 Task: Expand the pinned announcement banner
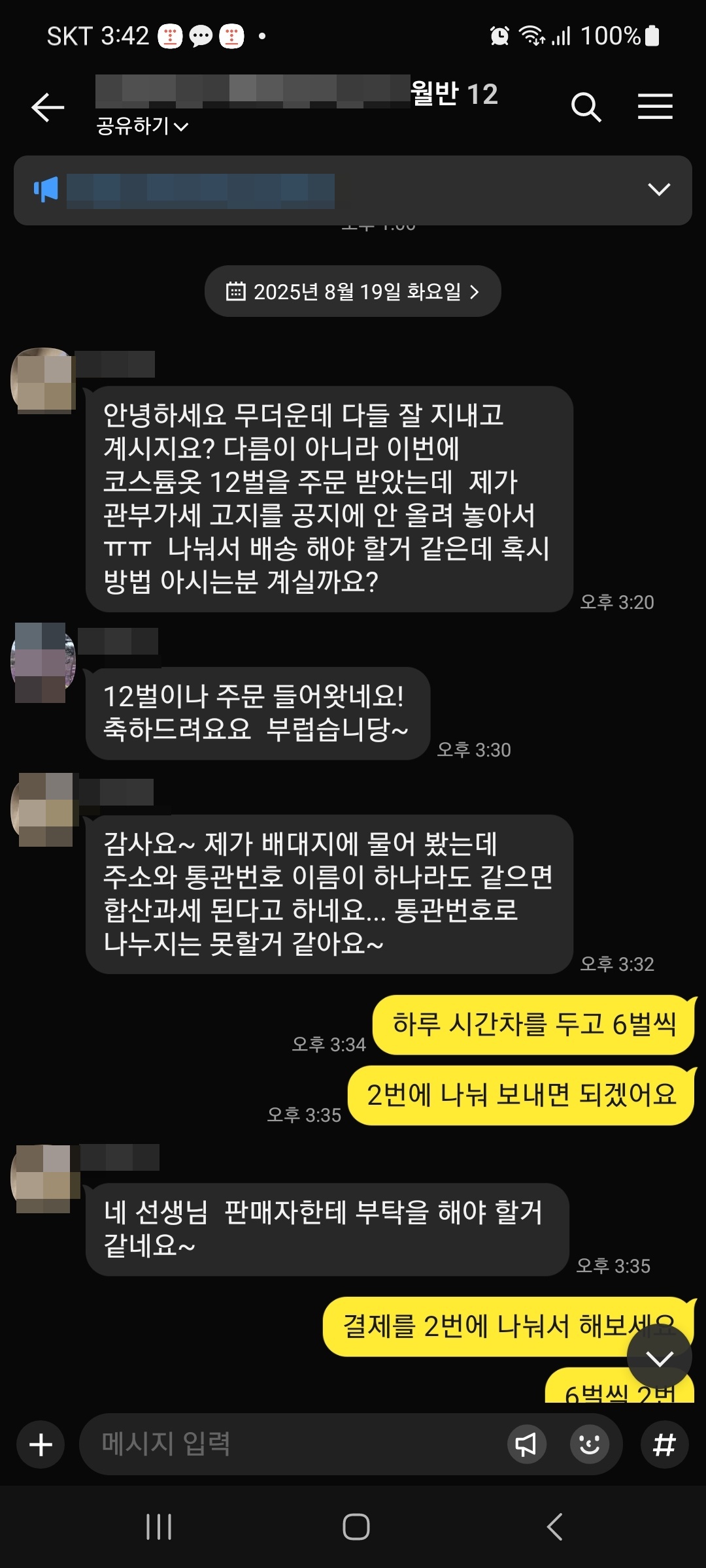coord(658,189)
